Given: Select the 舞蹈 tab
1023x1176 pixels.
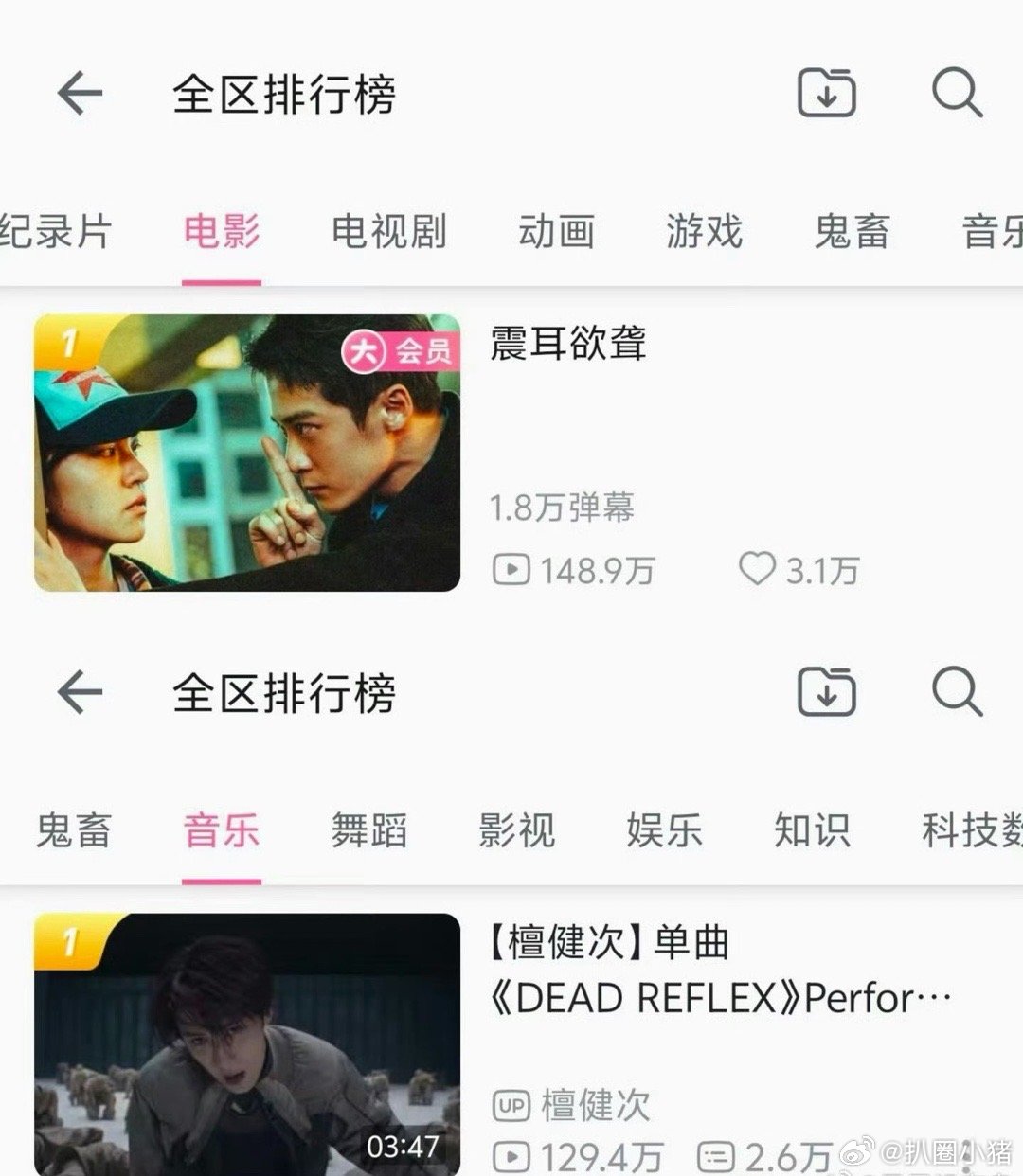Looking at the screenshot, I should [368, 831].
